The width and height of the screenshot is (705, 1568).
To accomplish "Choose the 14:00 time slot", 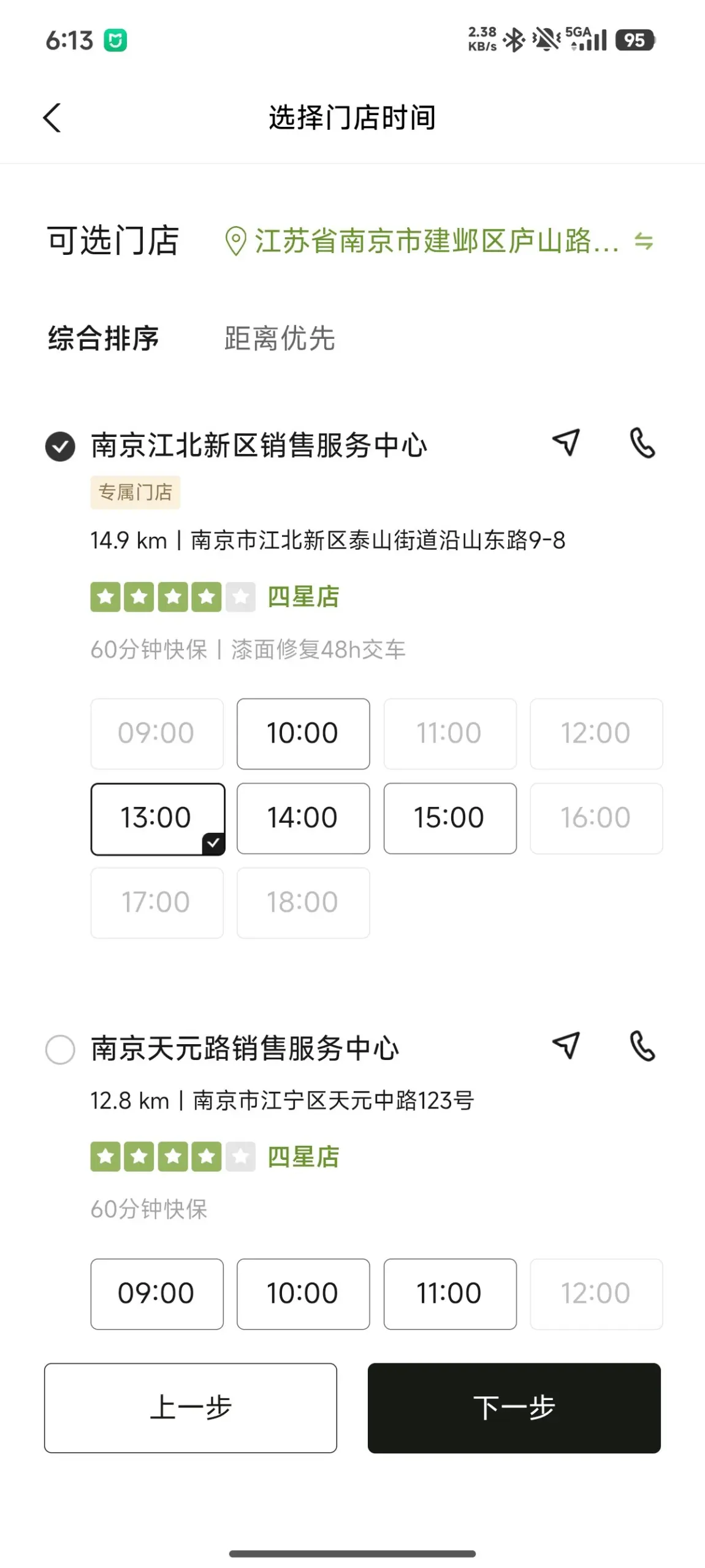I will 303,818.
